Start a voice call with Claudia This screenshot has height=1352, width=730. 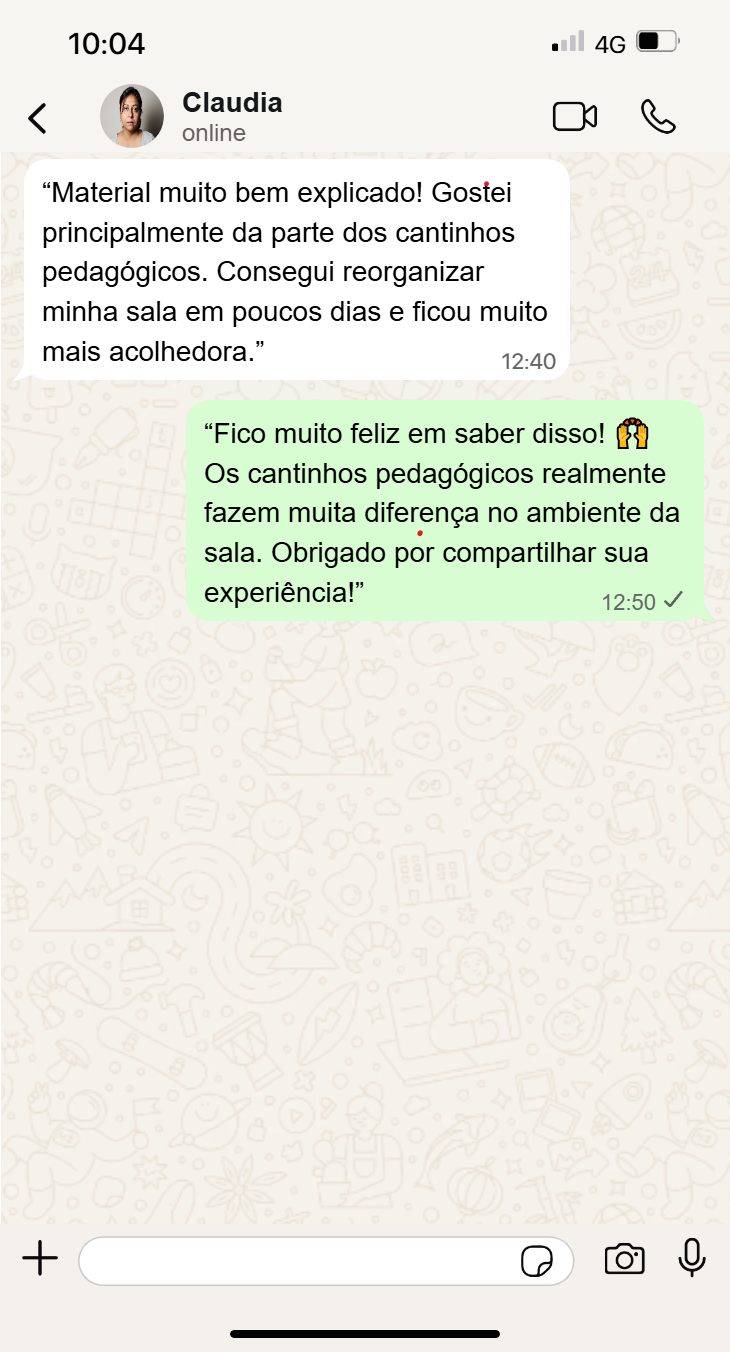point(658,117)
